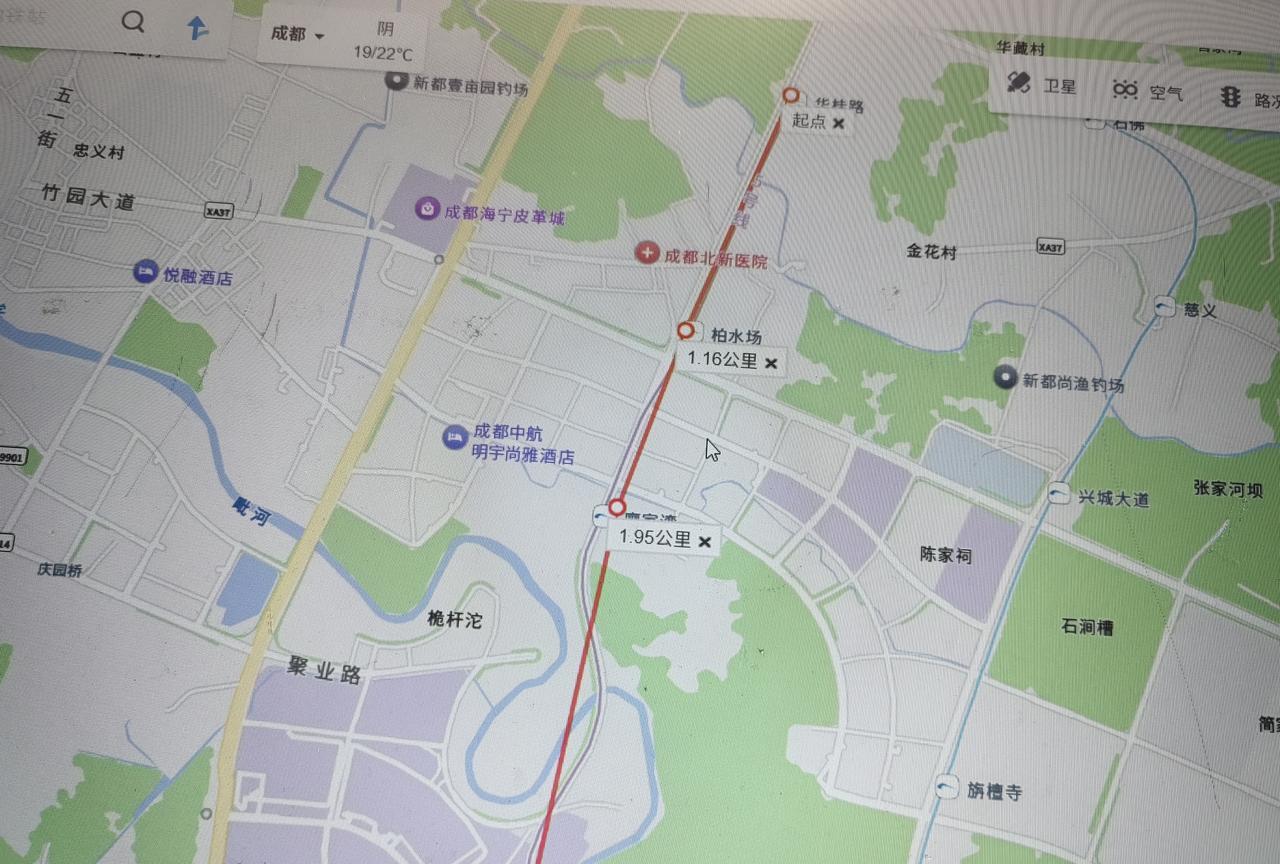Image resolution: width=1280 pixels, height=864 pixels.
Task: Open 新都尚渔钓场 place marker
Action: click(1005, 377)
